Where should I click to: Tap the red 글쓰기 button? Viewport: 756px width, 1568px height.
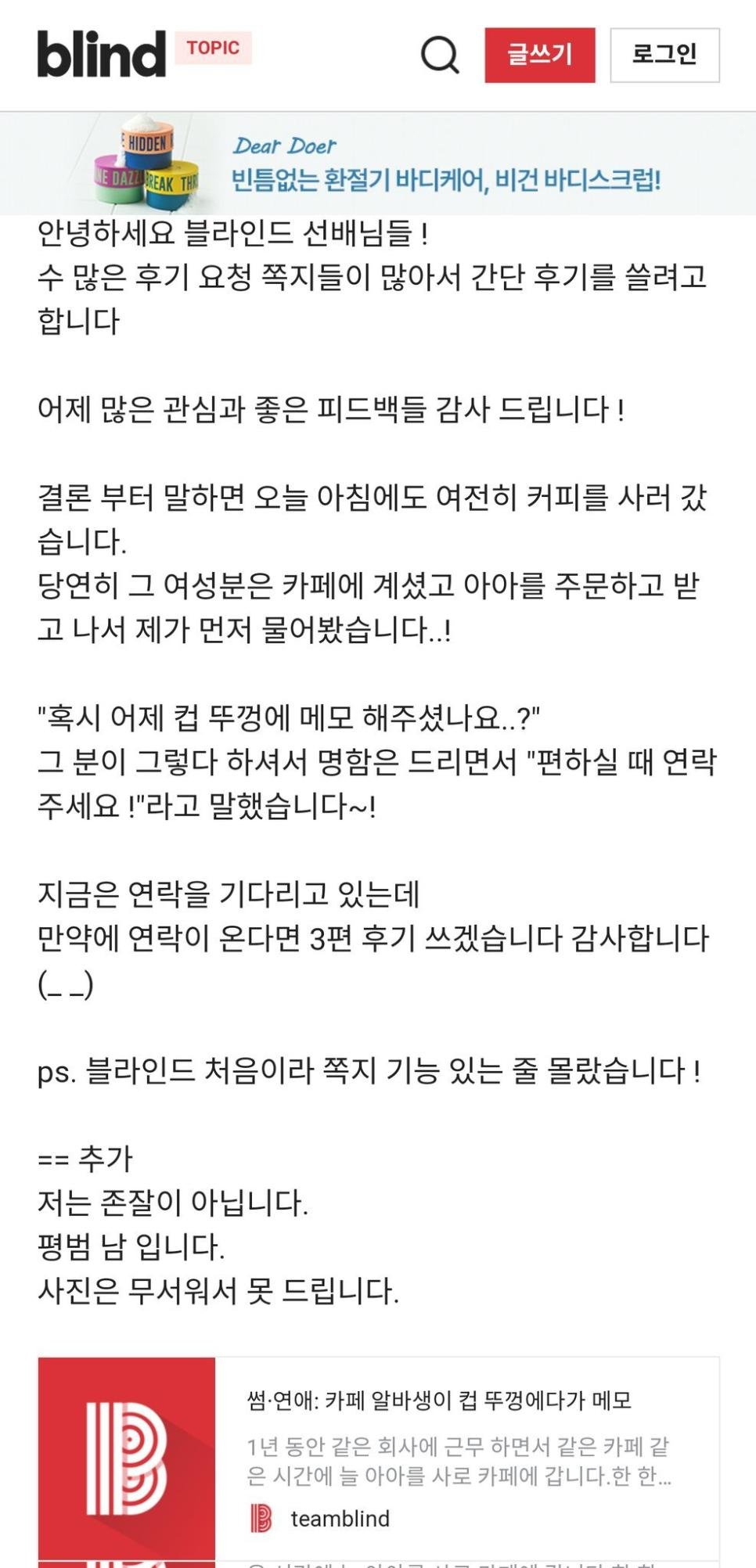tap(539, 55)
